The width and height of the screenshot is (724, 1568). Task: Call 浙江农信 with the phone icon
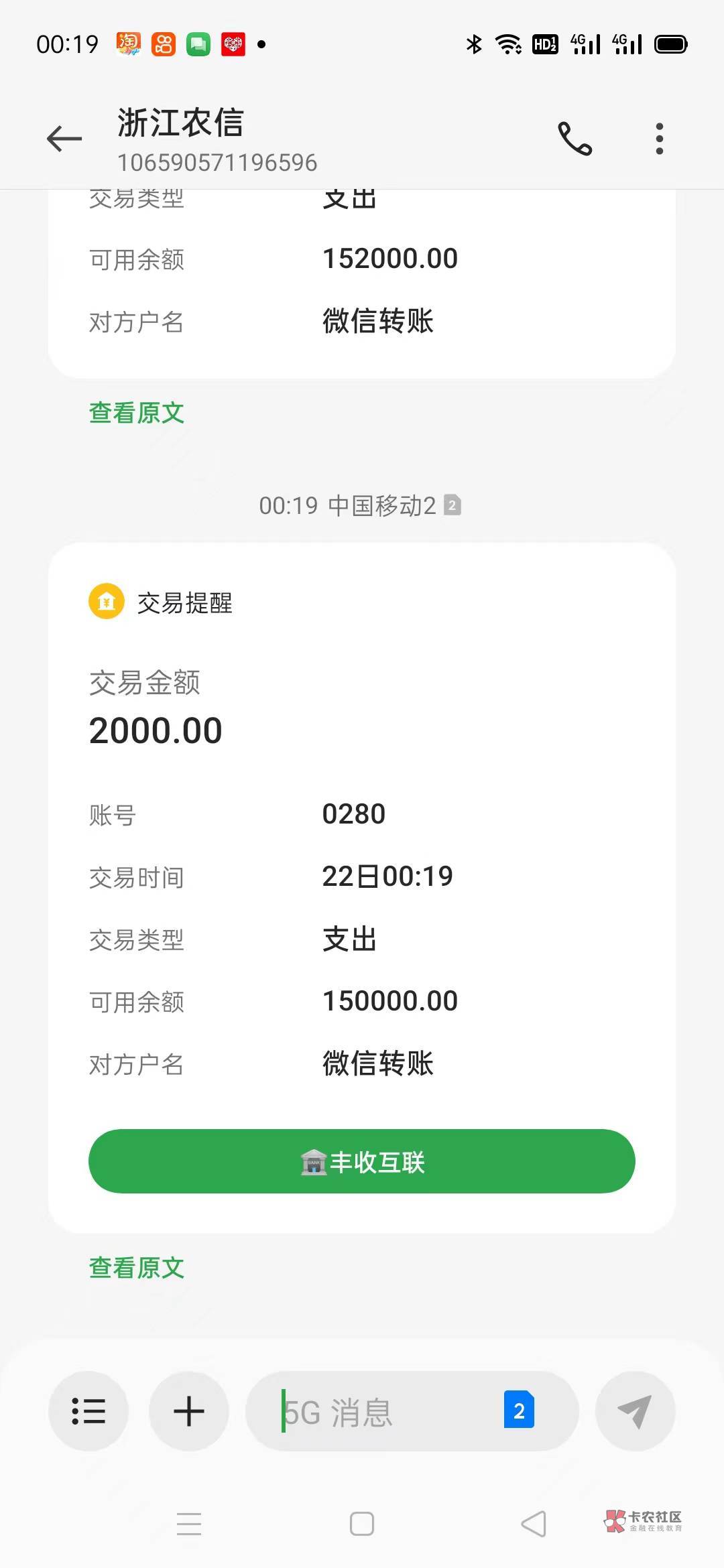pos(575,139)
